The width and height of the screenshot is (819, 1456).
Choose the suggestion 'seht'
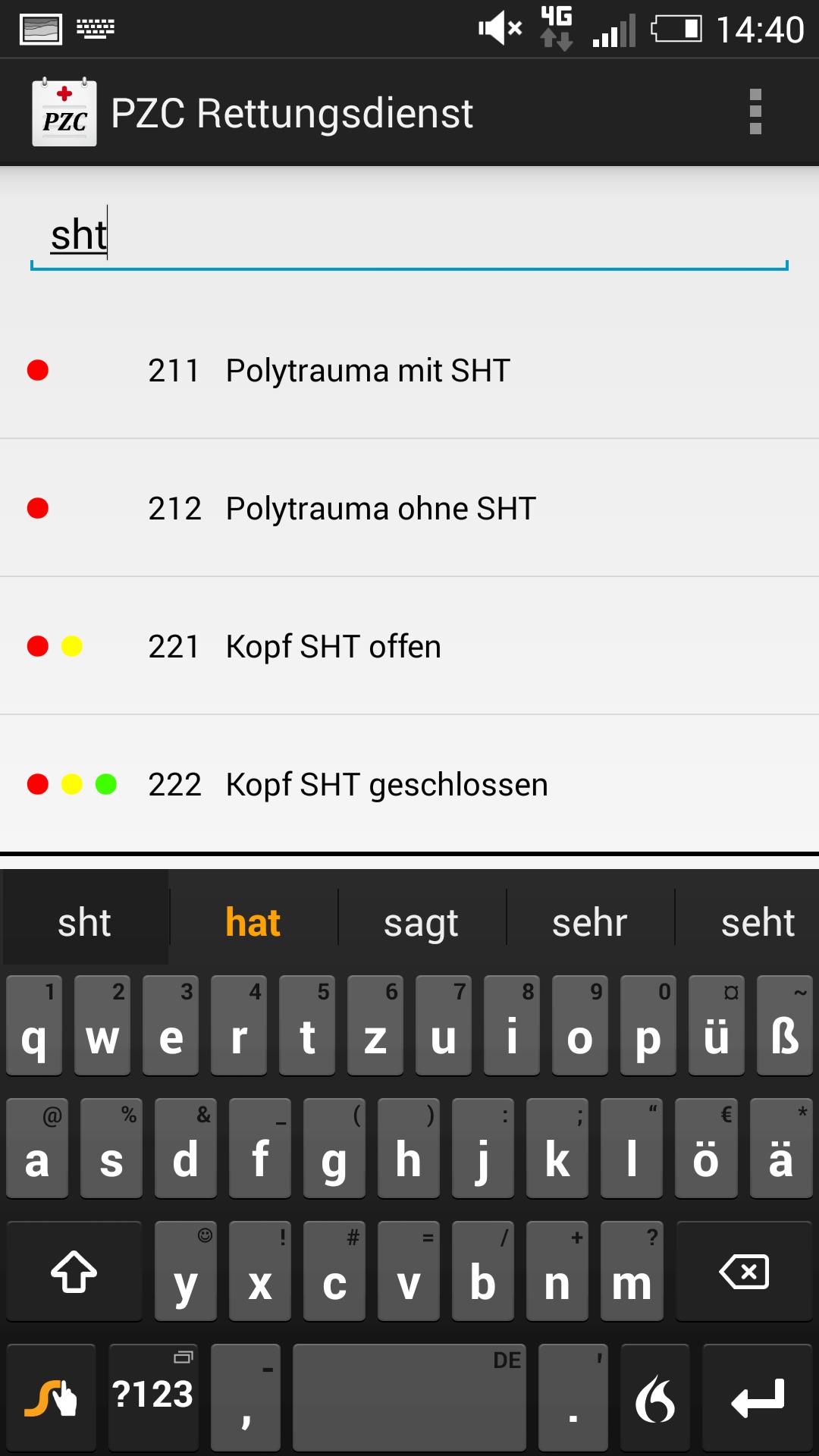point(756,920)
